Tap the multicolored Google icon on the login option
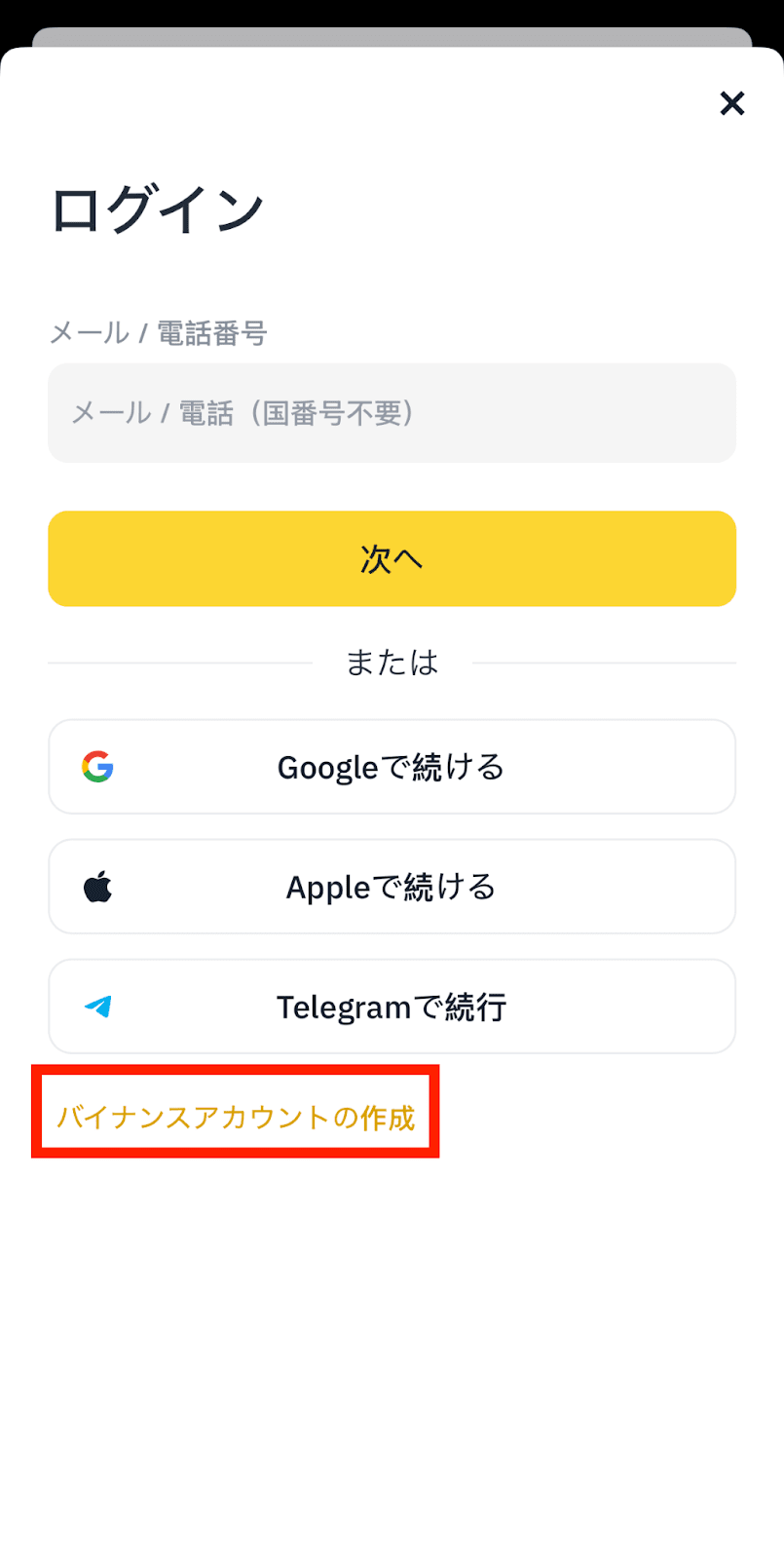The width and height of the screenshot is (784, 1559). [x=96, y=767]
